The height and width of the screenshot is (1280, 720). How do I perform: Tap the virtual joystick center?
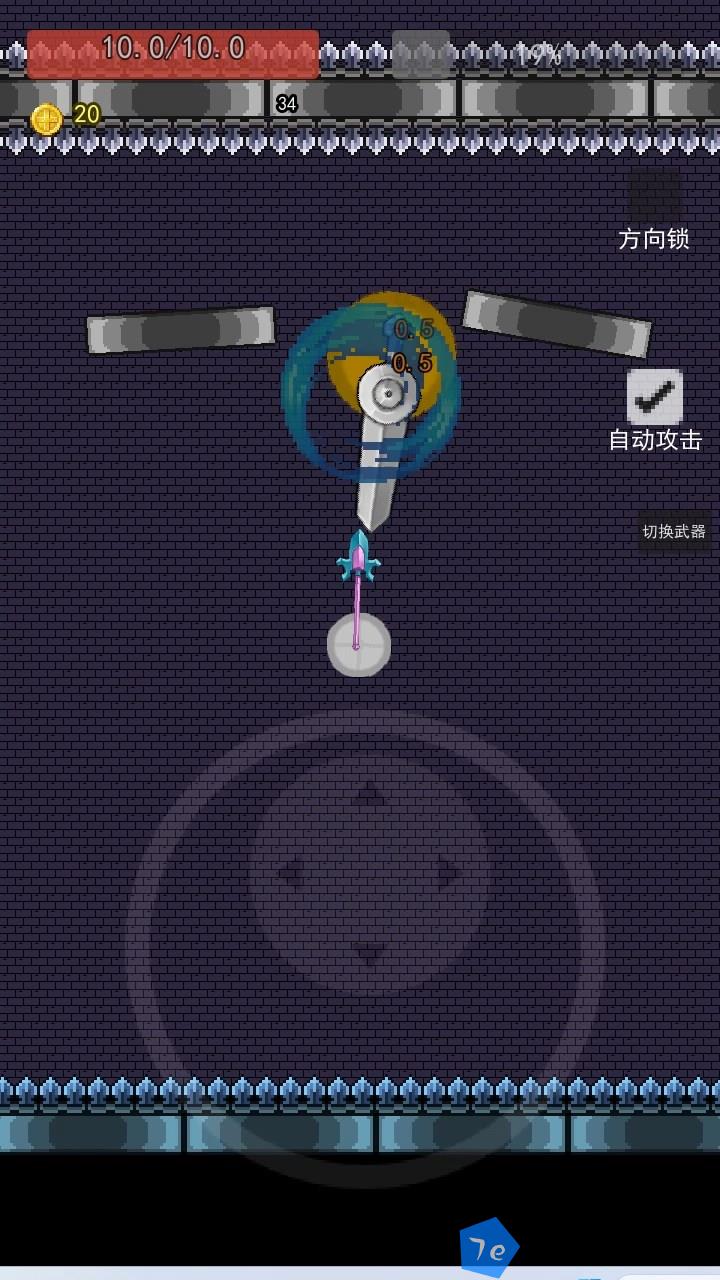tap(367, 874)
